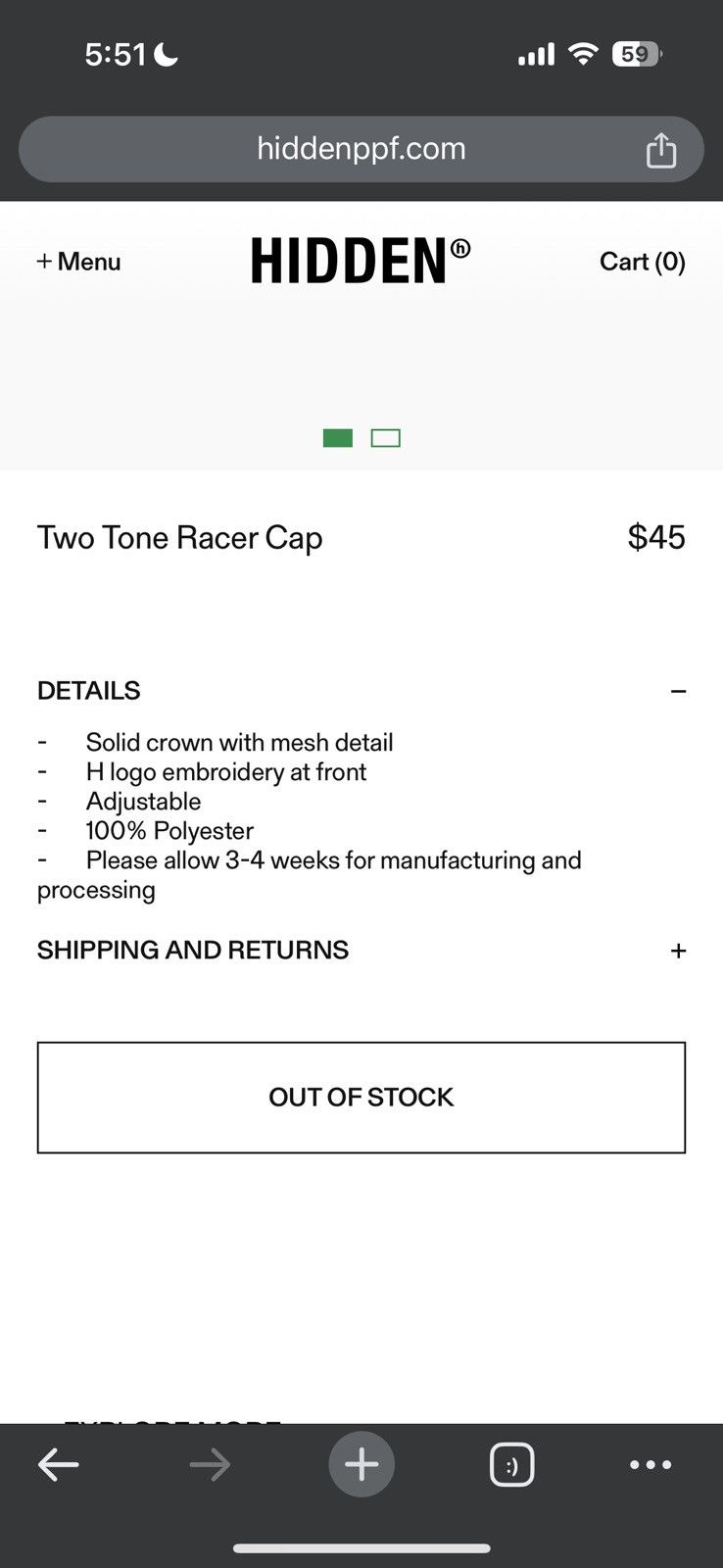The width and height of the screenshot is (723, 1568).
Task: Select the filled green carousel indicator
Action: tap(337, 437)
